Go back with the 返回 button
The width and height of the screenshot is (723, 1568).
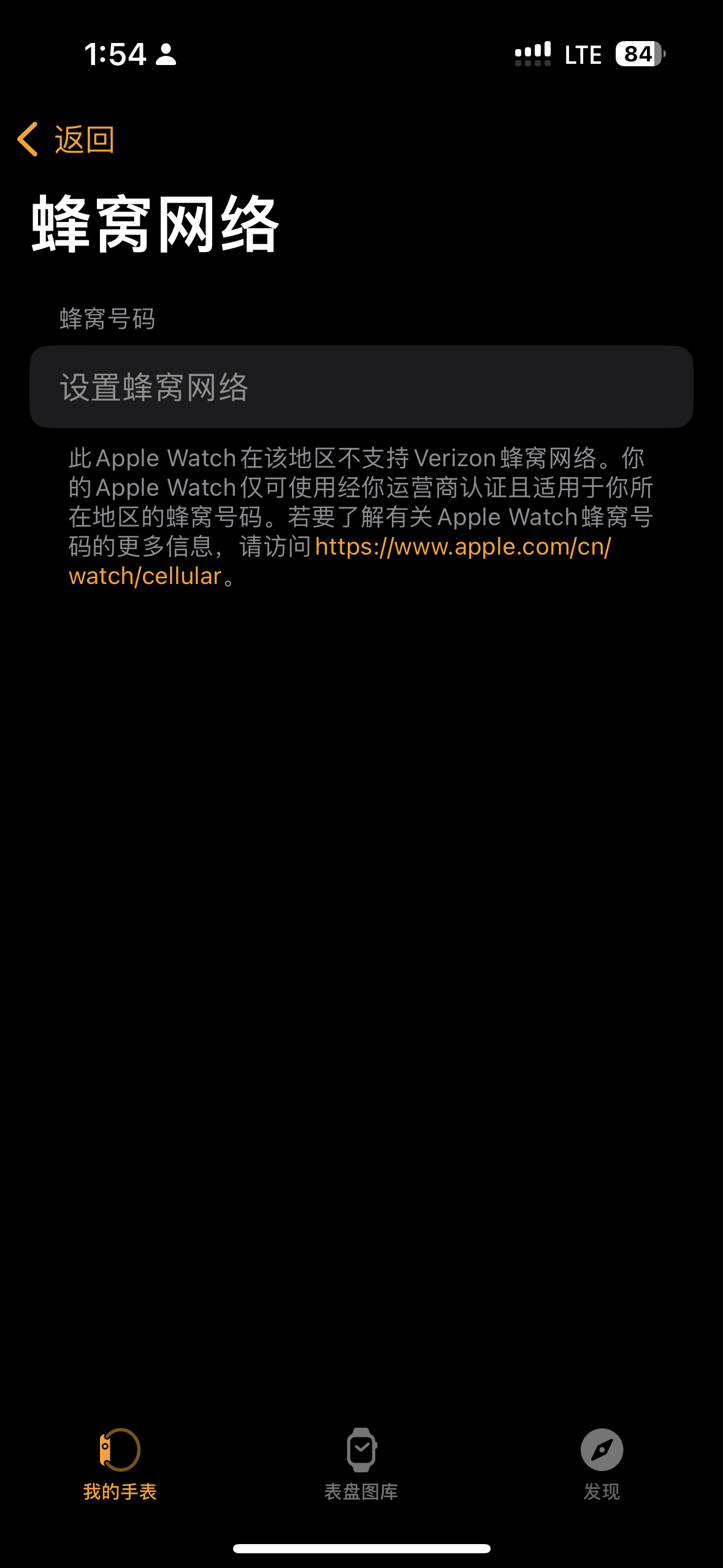[66, 139]
